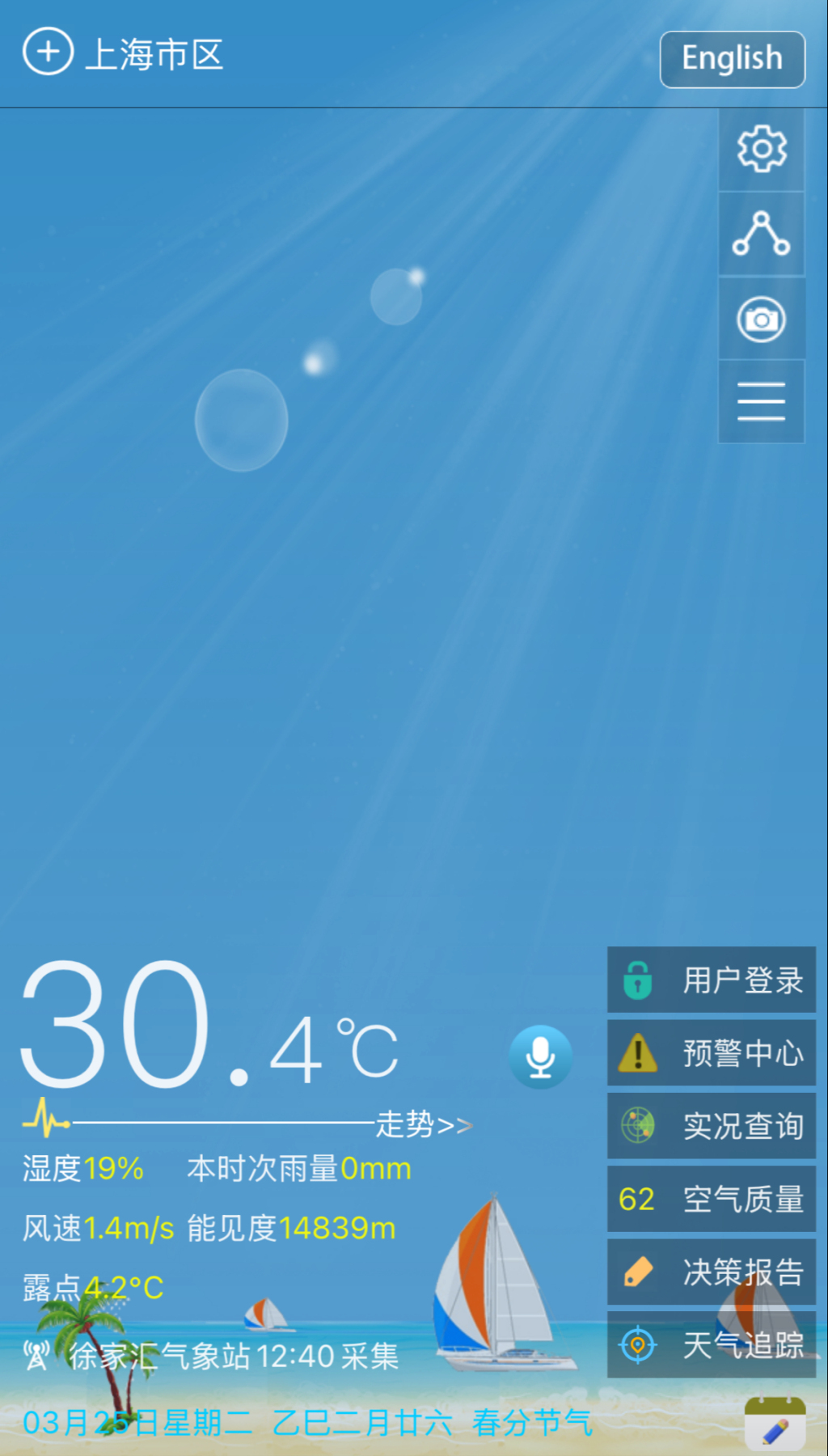Open the calendar note icon
828x1456 pixels.
[775, 1424]
